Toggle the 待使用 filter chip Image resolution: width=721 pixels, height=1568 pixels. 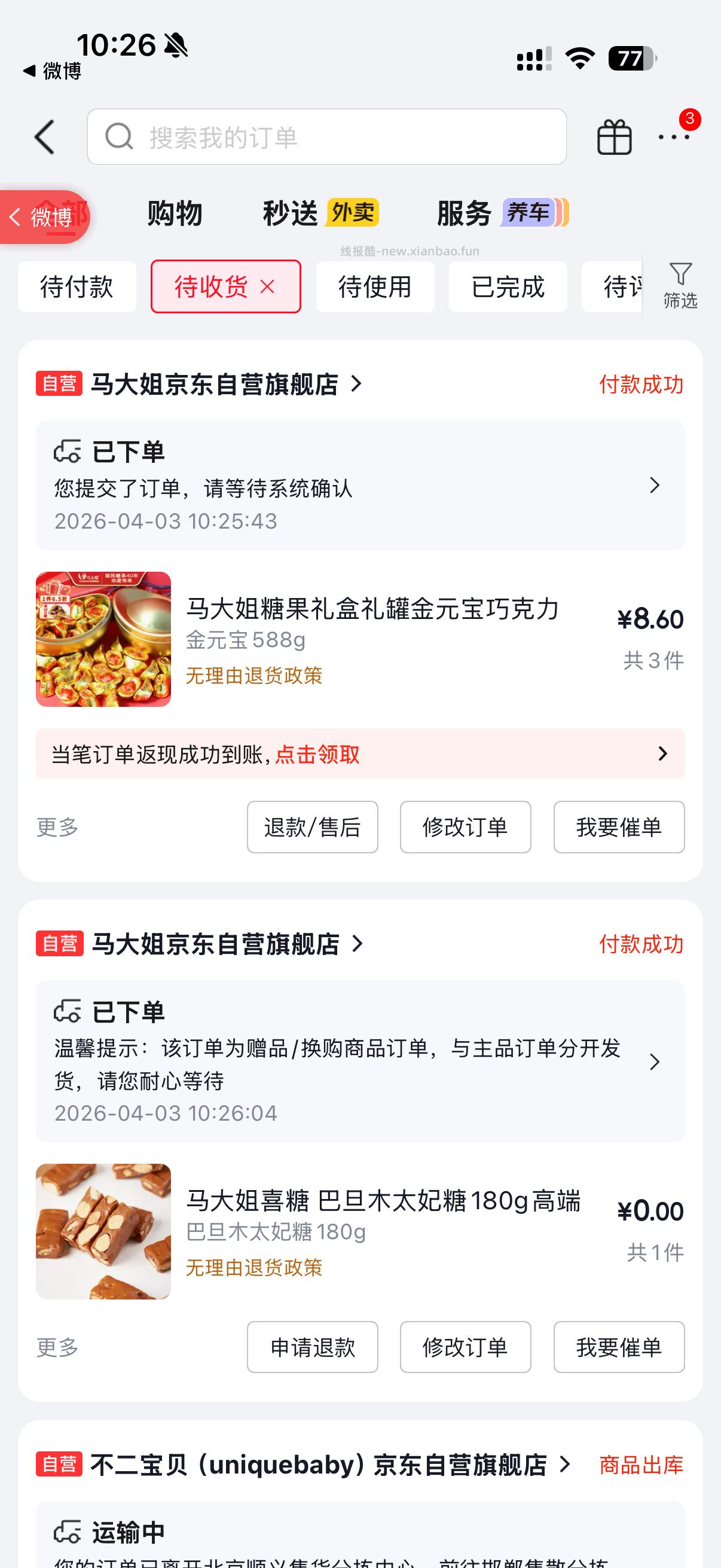pos(375,286)
